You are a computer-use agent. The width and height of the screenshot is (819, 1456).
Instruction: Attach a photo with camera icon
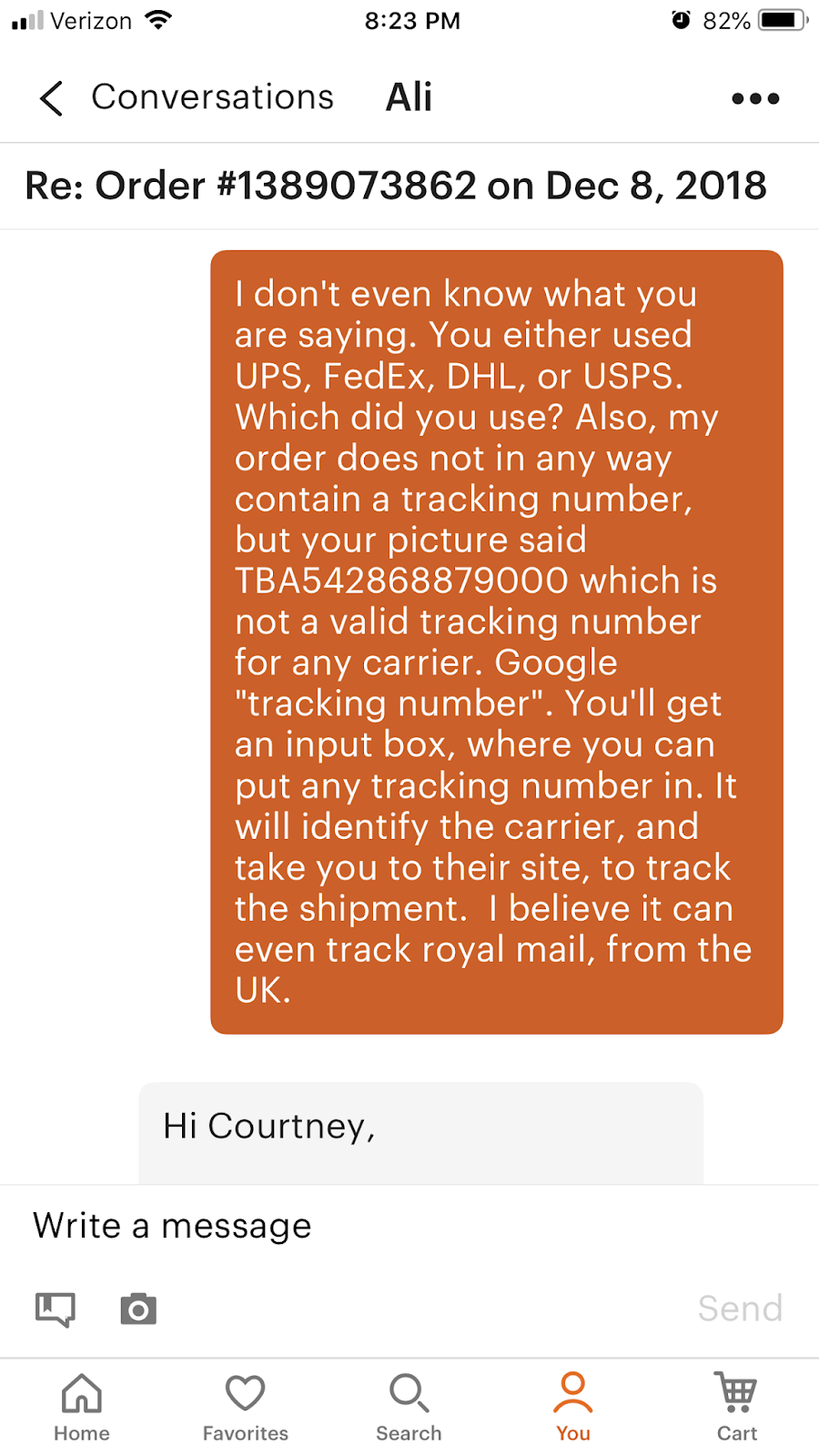click(x=138, y=1309)
